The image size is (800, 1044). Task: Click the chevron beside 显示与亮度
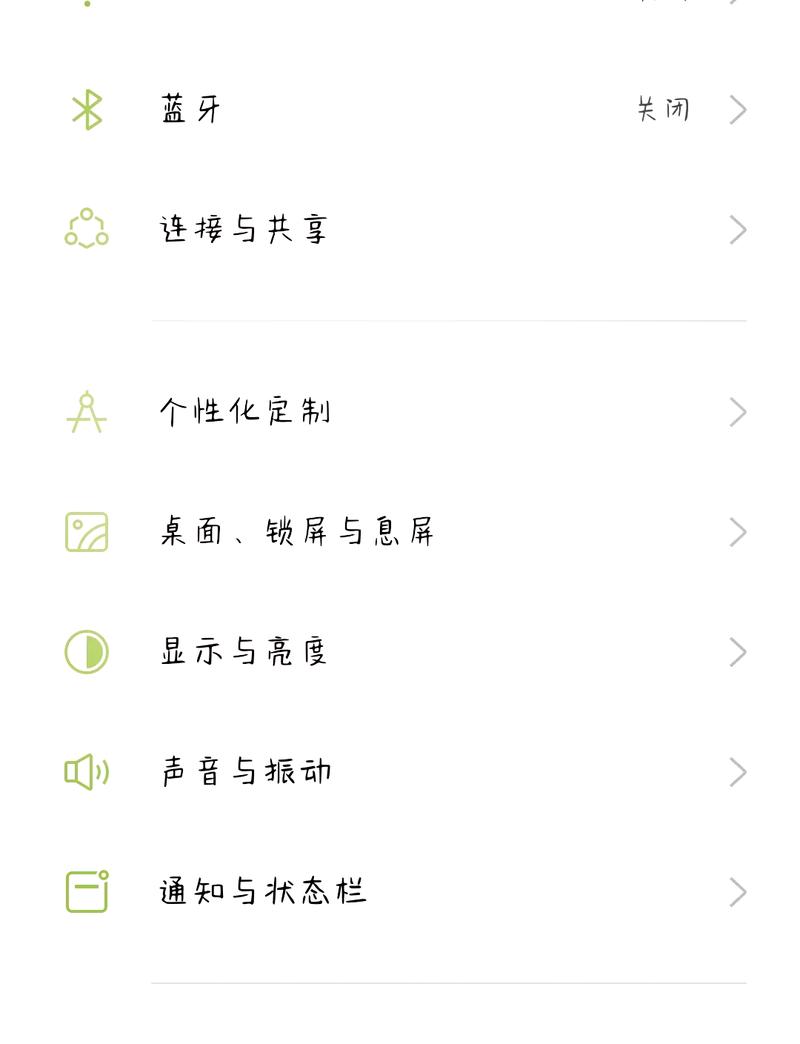737,652
